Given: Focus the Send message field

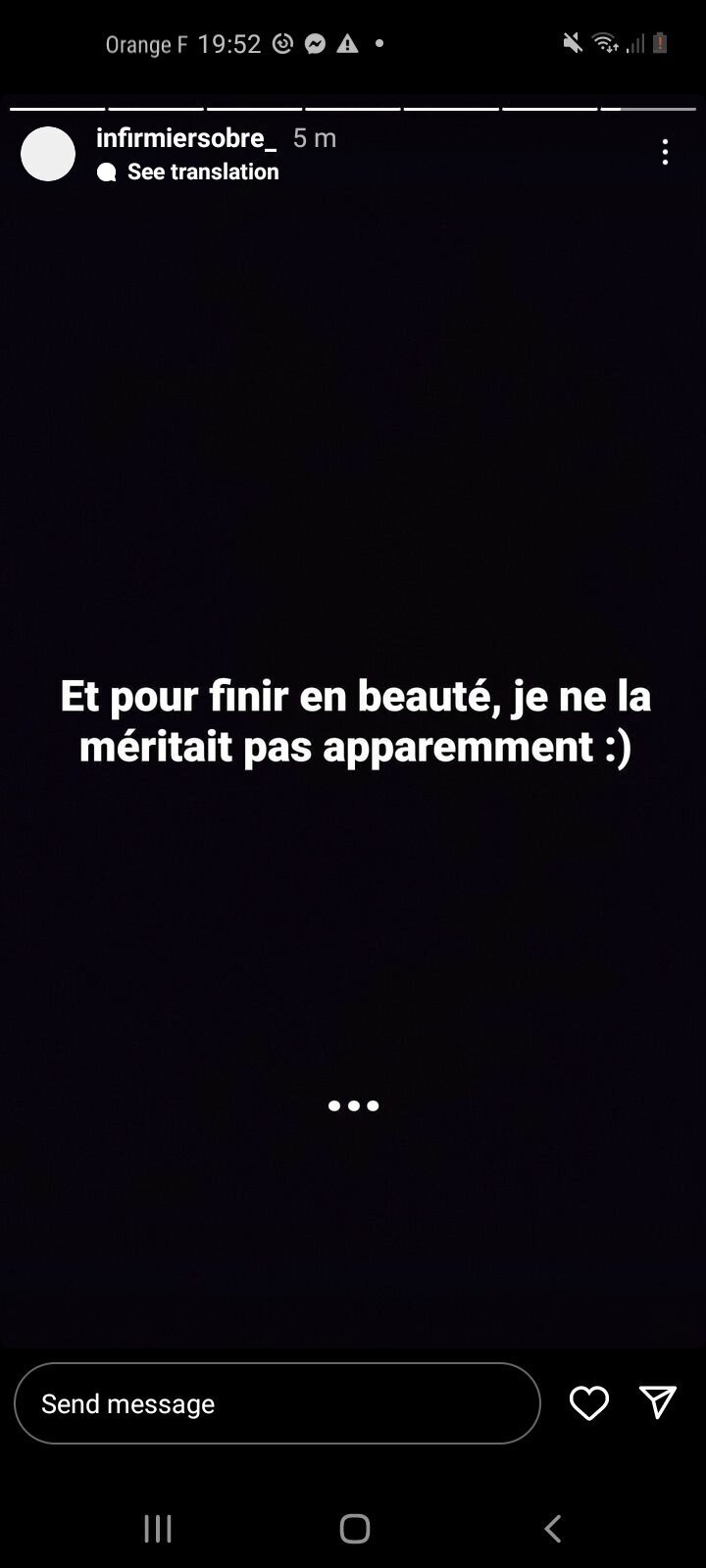Looking at the screenshot, I should (x=277, y=1403).
